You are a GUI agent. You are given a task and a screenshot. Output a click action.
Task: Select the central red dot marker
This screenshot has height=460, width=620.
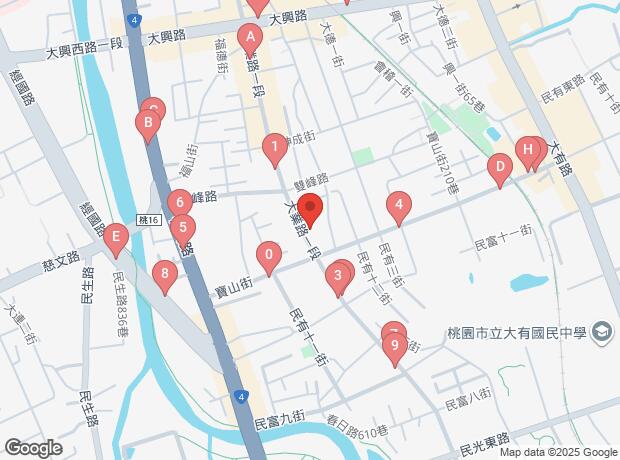pyautogui.click(x=310, y=211)
